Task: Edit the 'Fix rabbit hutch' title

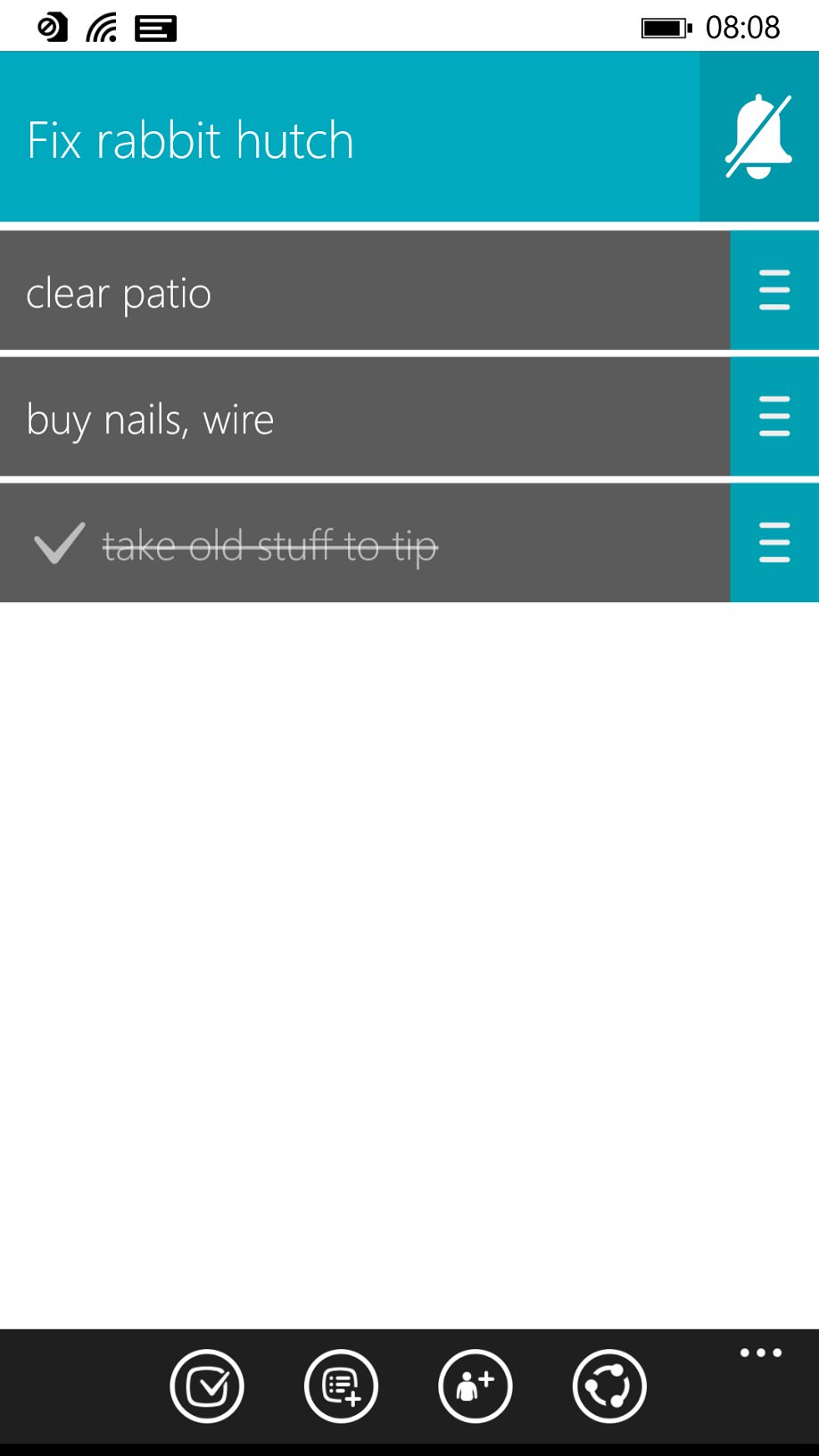Action: (x=190, y=141)
